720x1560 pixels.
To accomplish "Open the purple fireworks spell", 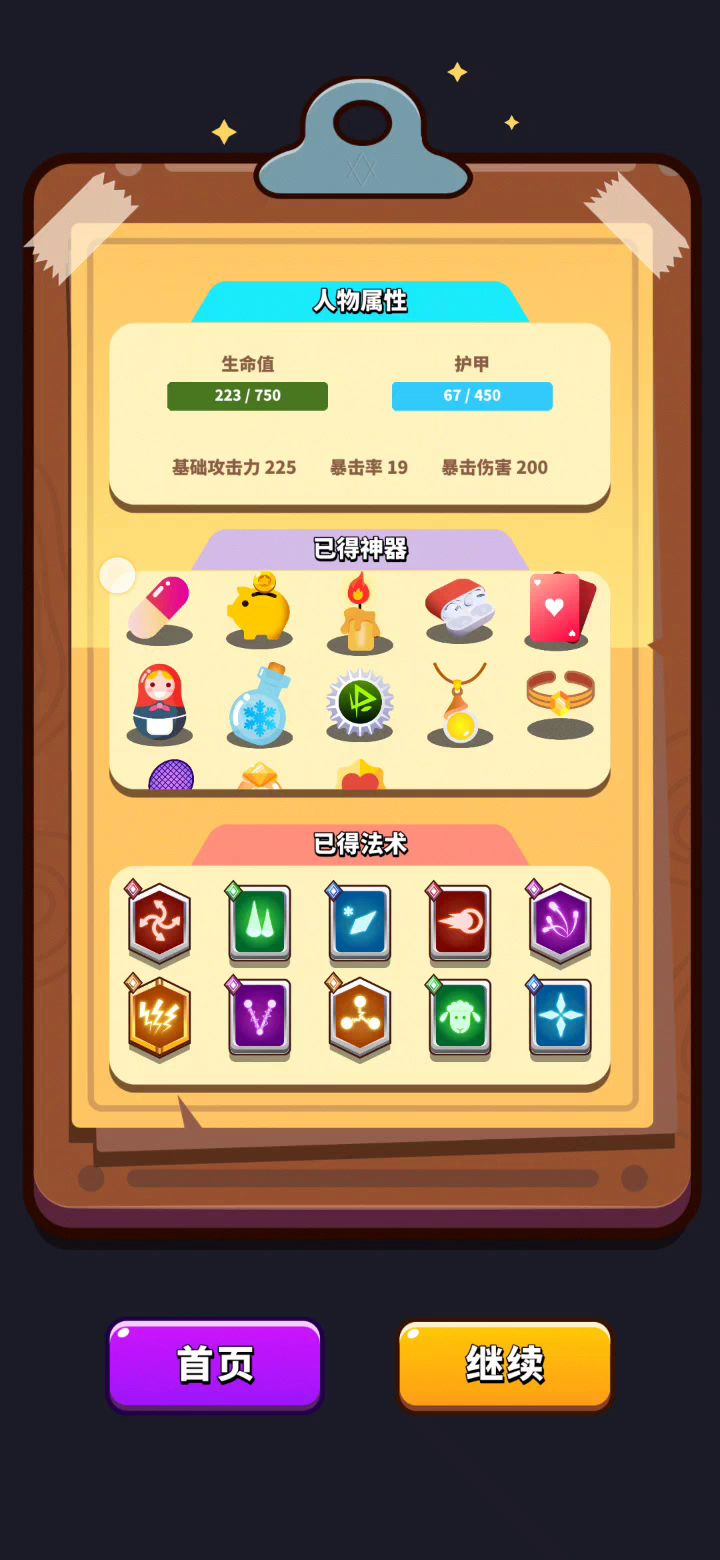I will 559,922.
